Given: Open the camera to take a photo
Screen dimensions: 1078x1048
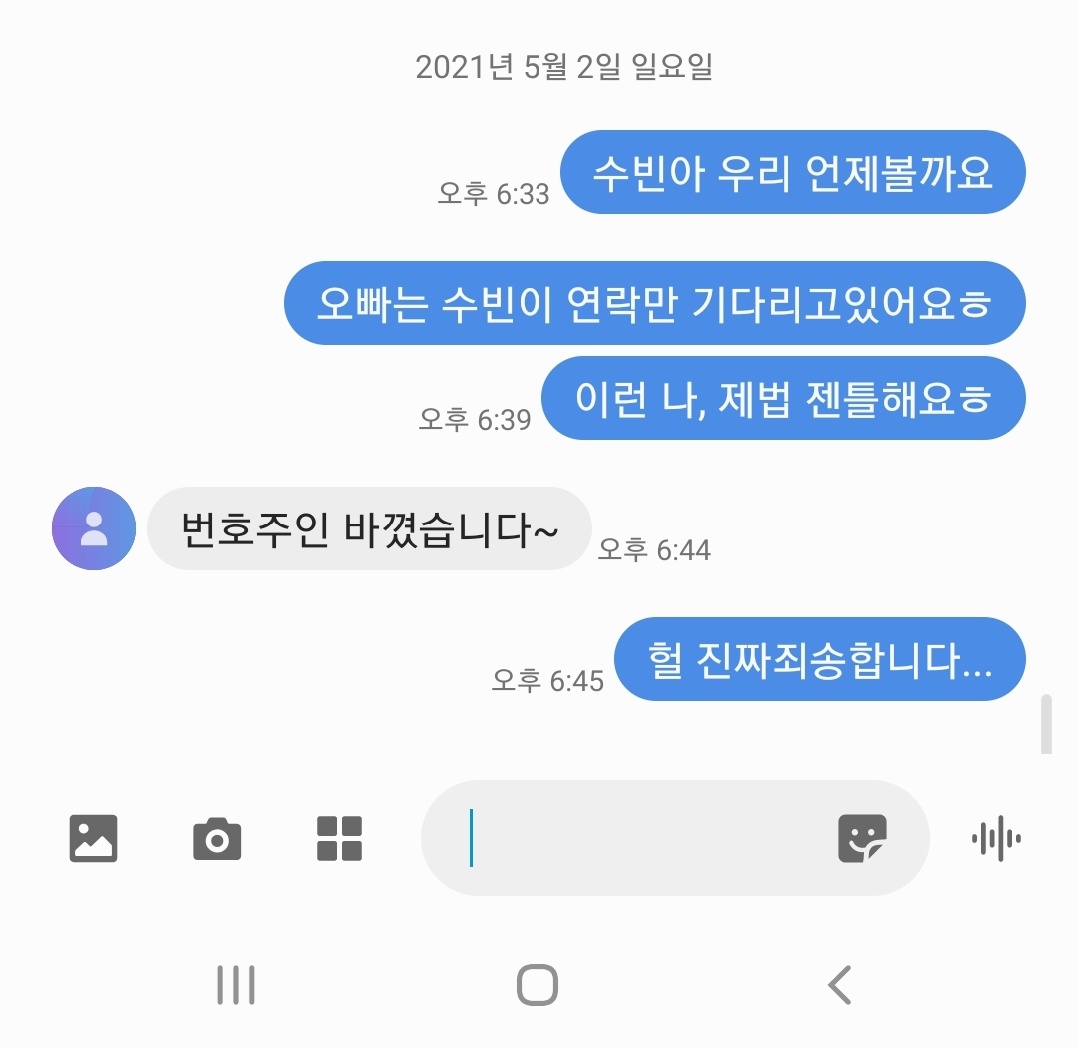Looking at the screenshot, I should tap(217, 838).
